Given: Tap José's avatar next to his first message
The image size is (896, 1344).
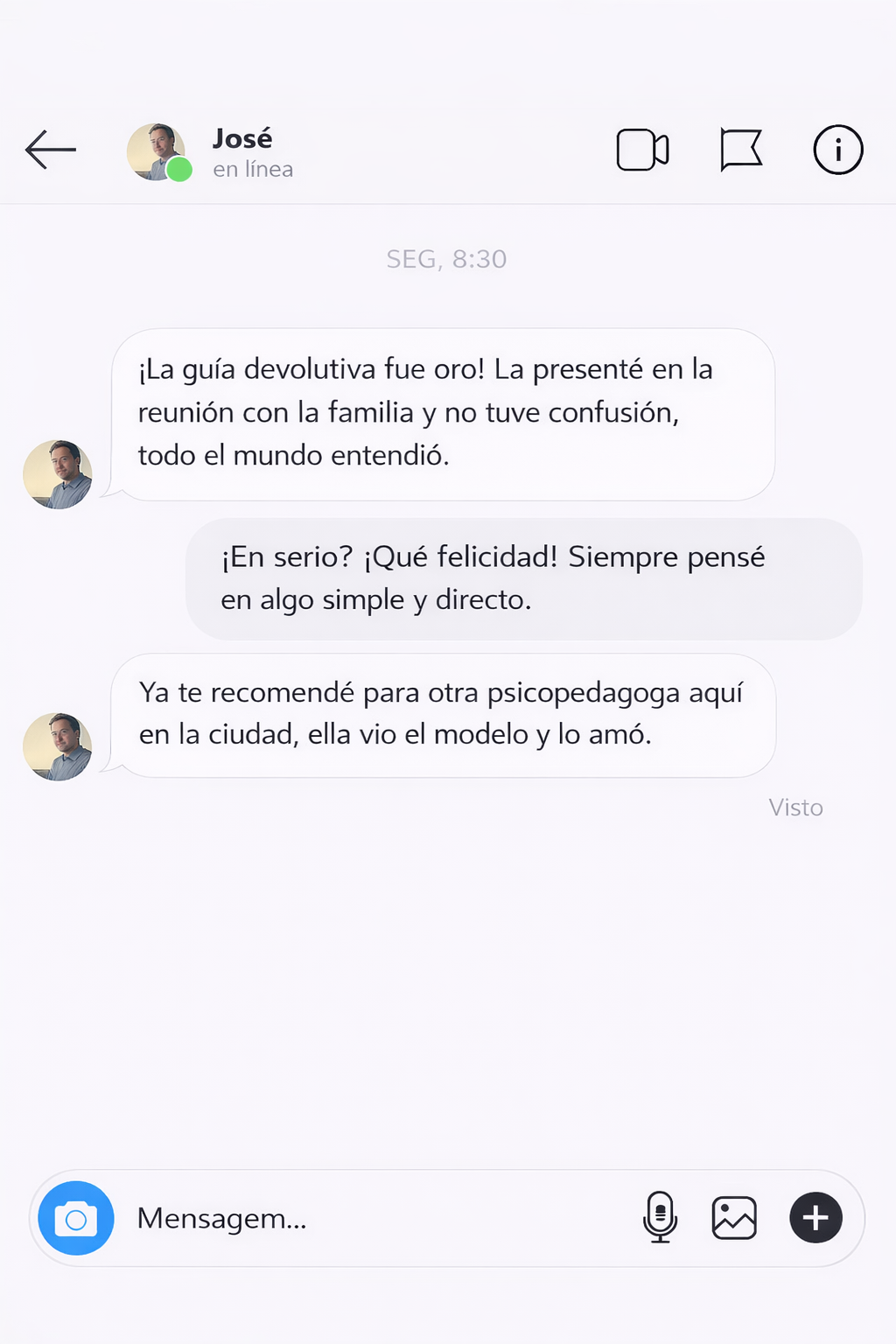Looking at the screenshot, I should click(x=57, y=473).
